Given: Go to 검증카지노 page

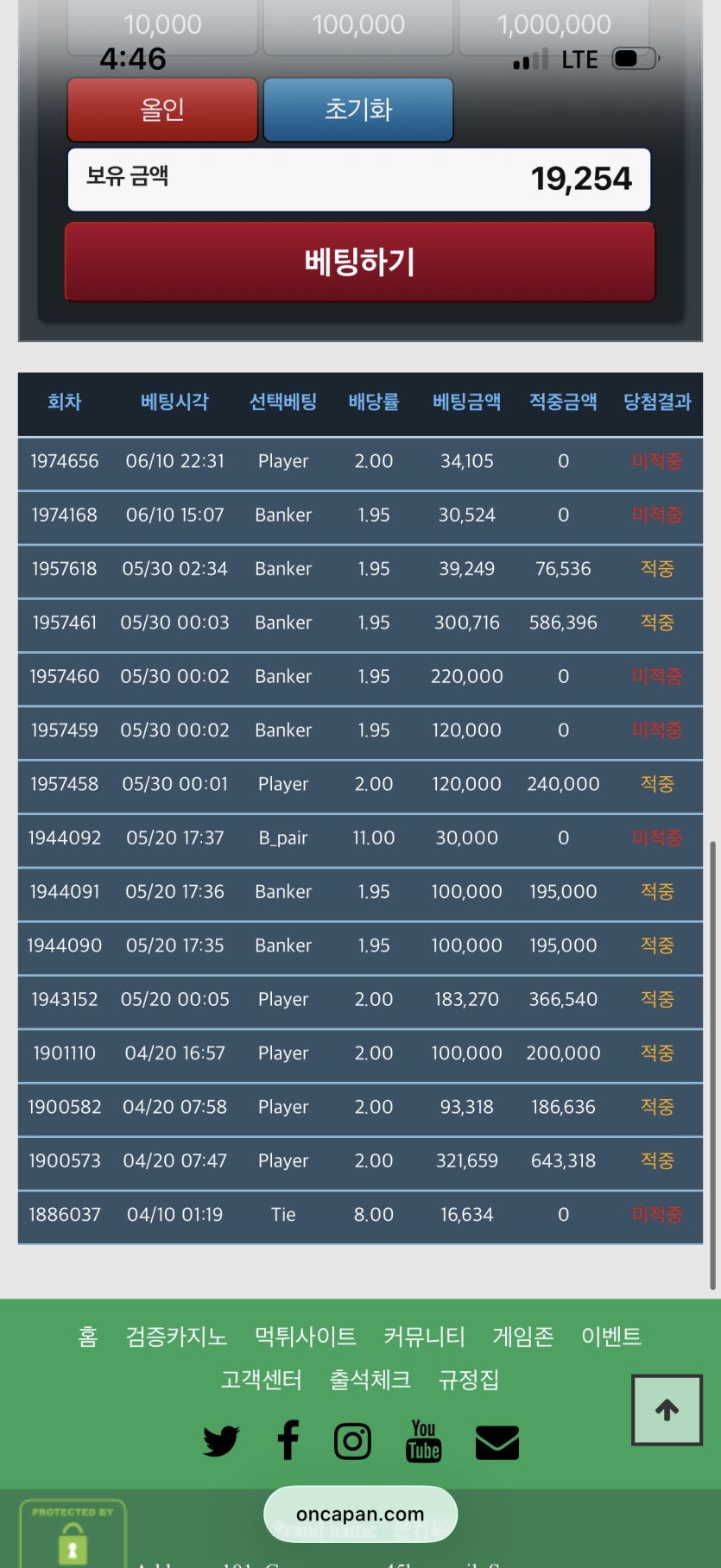Looking at the screenshot, I should (177, 1337).
